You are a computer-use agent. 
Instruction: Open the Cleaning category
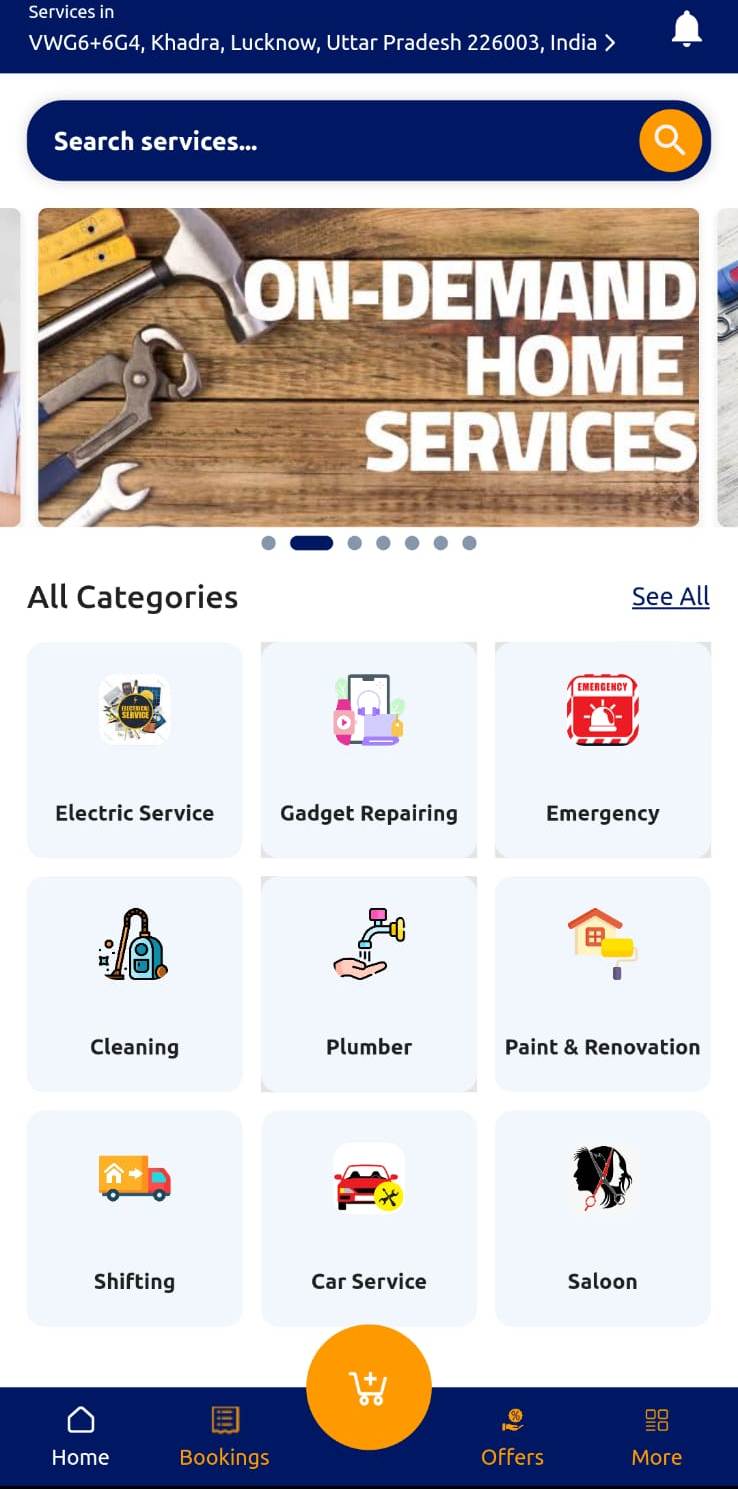[135, 984]
